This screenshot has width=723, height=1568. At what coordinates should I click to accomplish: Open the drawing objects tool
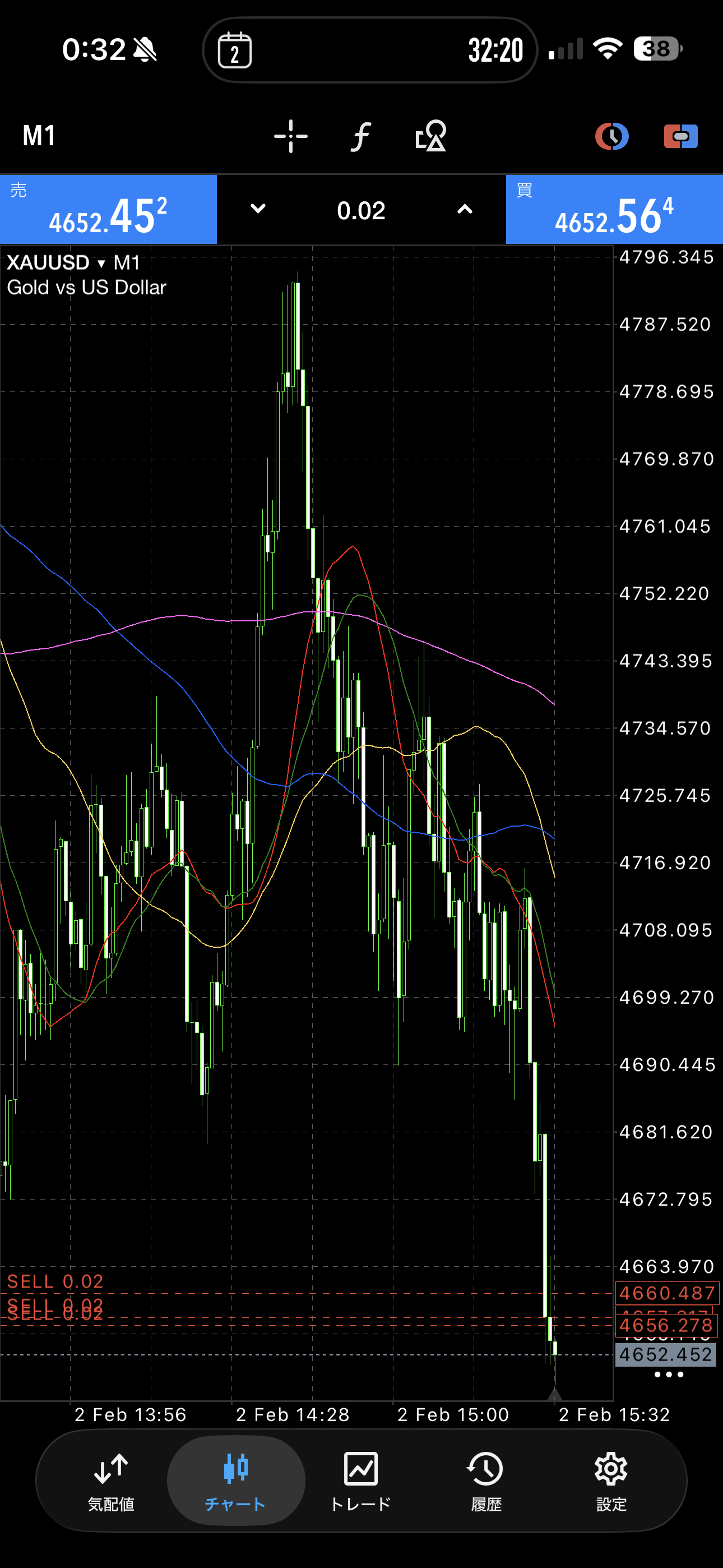click(430, 136)
